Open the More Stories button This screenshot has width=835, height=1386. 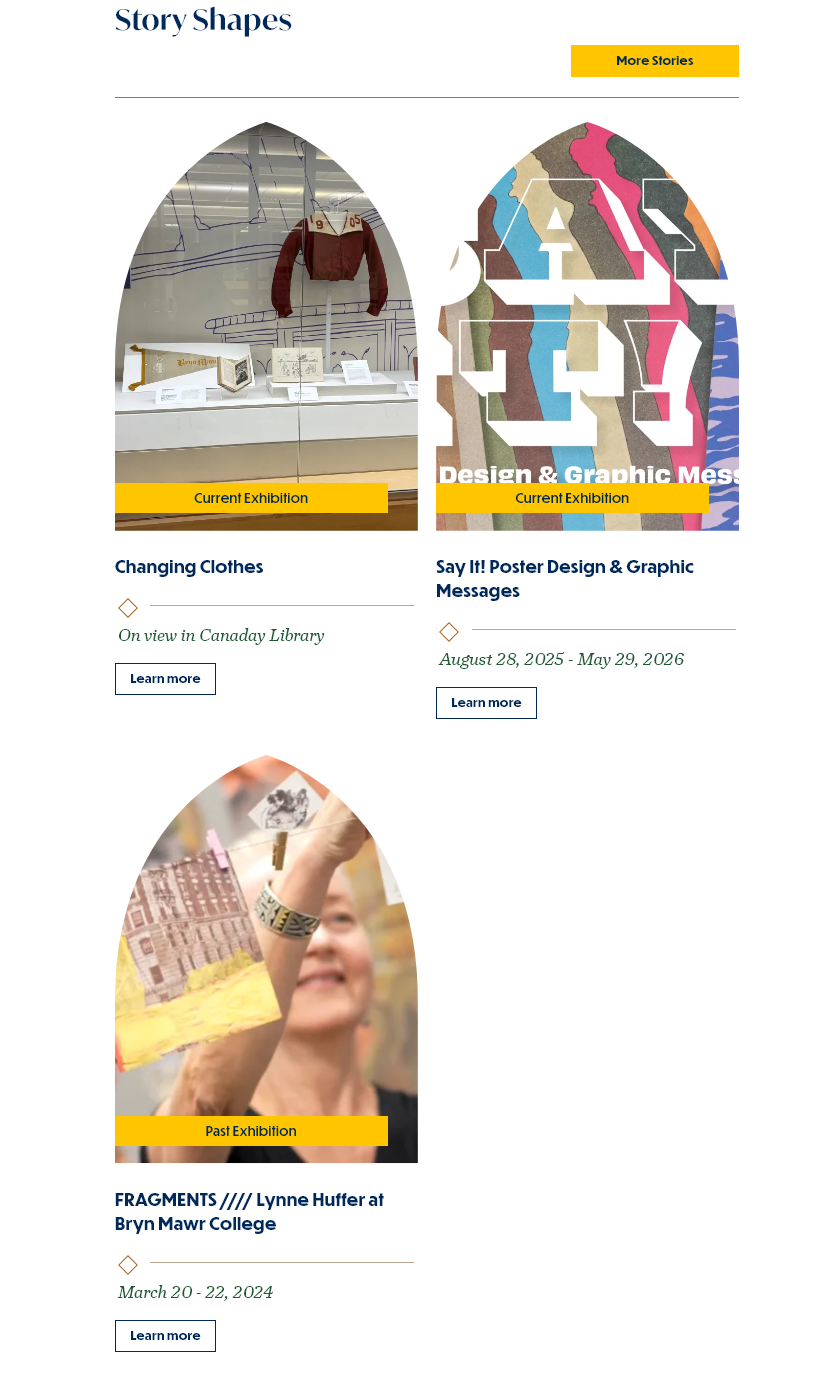coord(654,61)
